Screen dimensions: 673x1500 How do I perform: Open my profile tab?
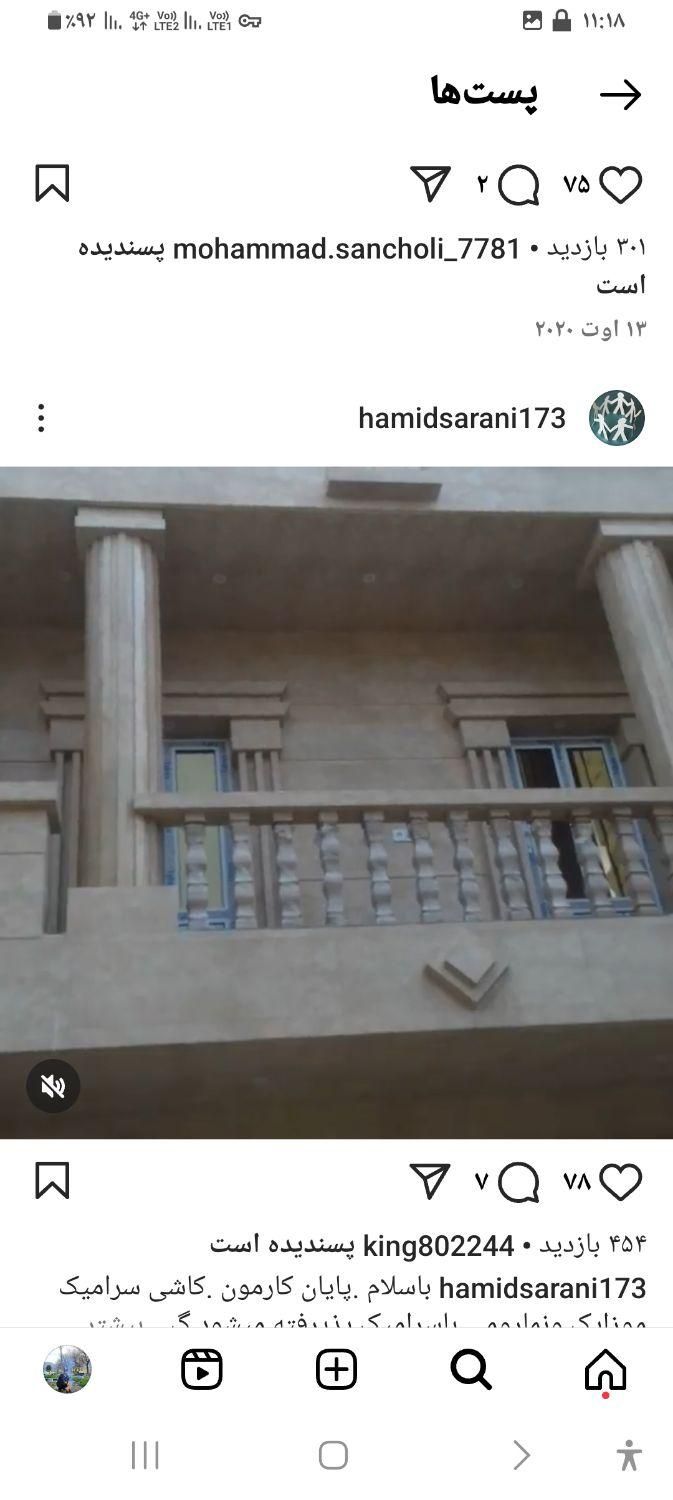click(67, 1370)
